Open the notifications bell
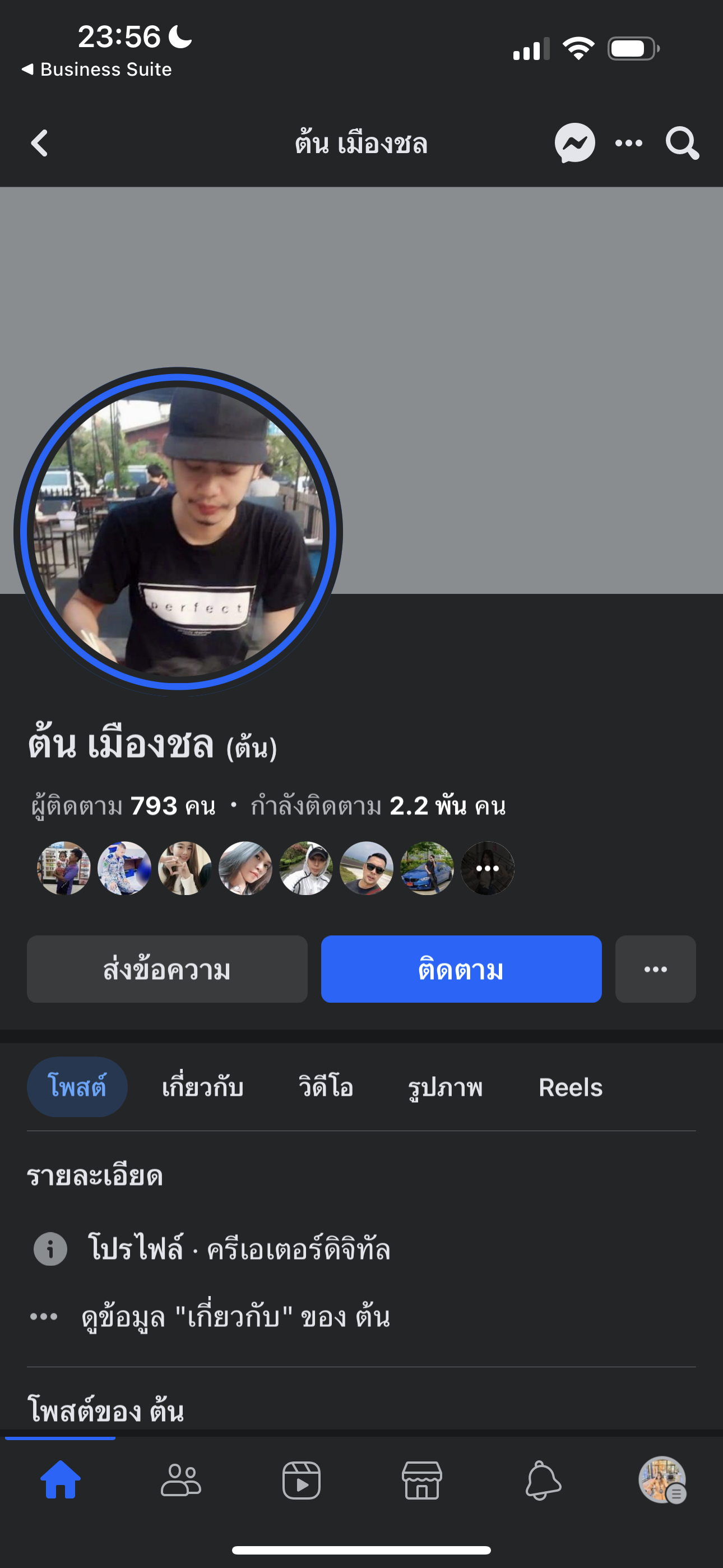Image resolution: width=723 pixels, height=1568 pixels. [x=543, y=1480]
